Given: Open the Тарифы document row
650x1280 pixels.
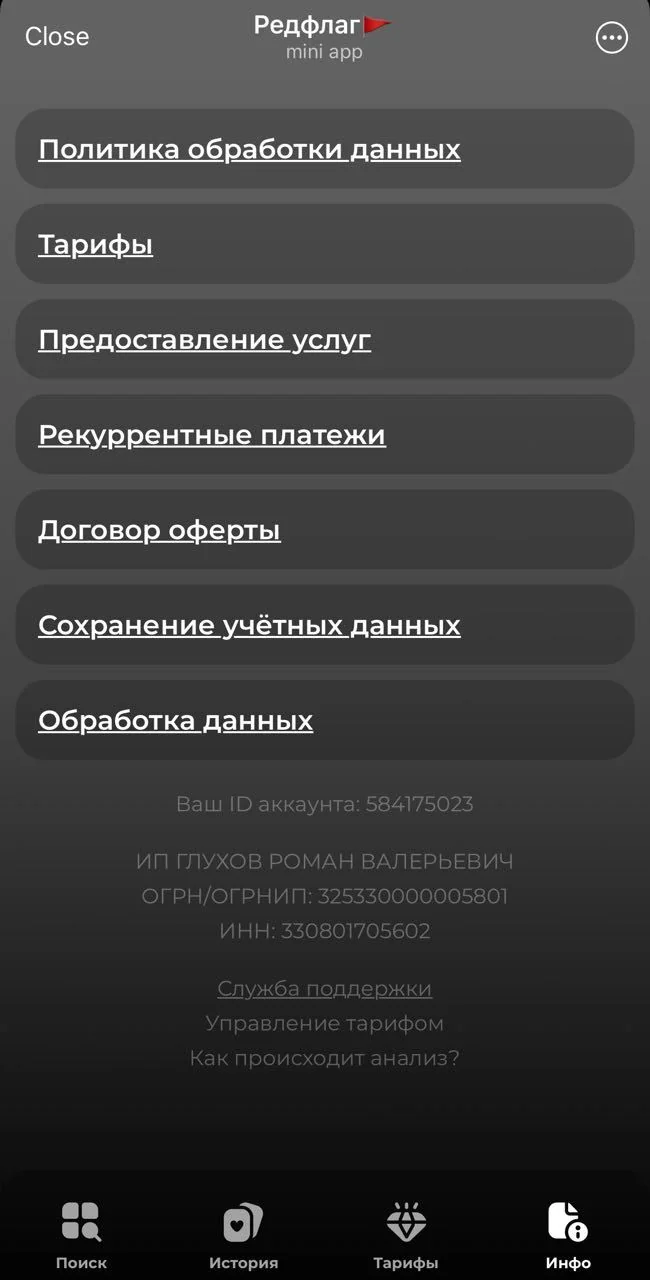Looking at the screenshot, I should pos(325,244).
